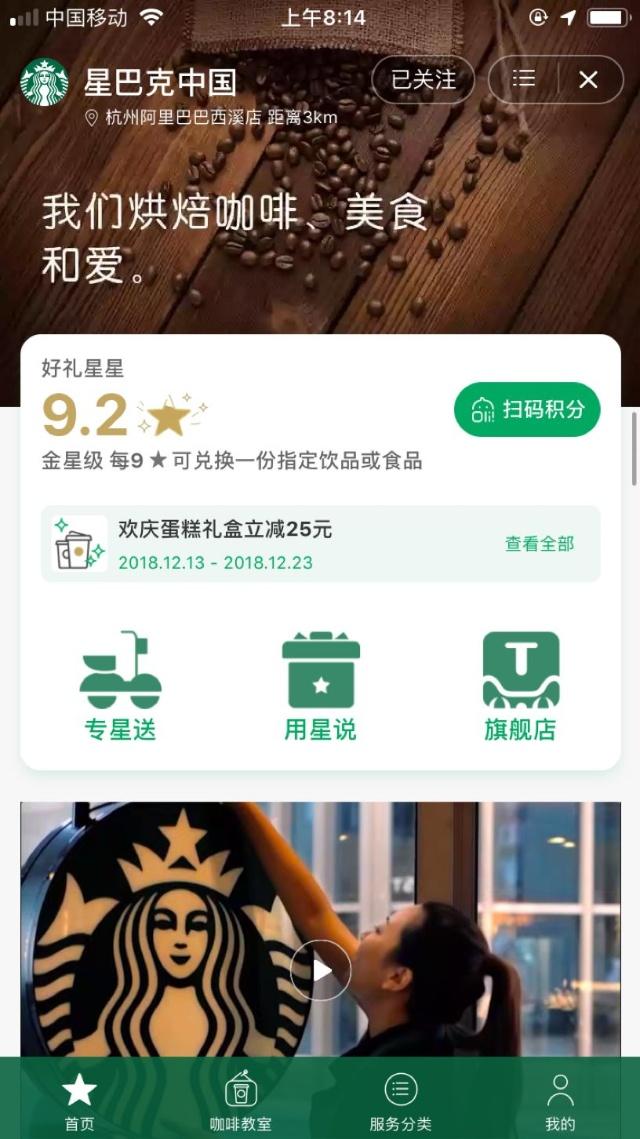Switch to the 咖啡教室 tab
Screen dimensions: 640x1139
240,1099
